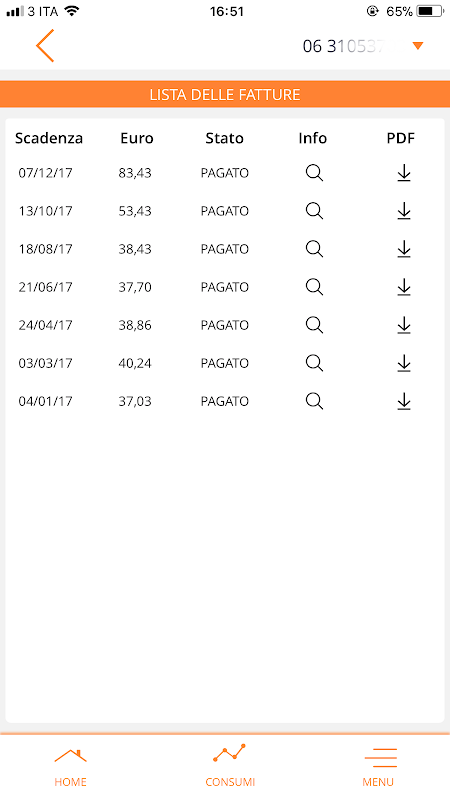Download PDF of the 18/08/17 invoice

[404, 249]
